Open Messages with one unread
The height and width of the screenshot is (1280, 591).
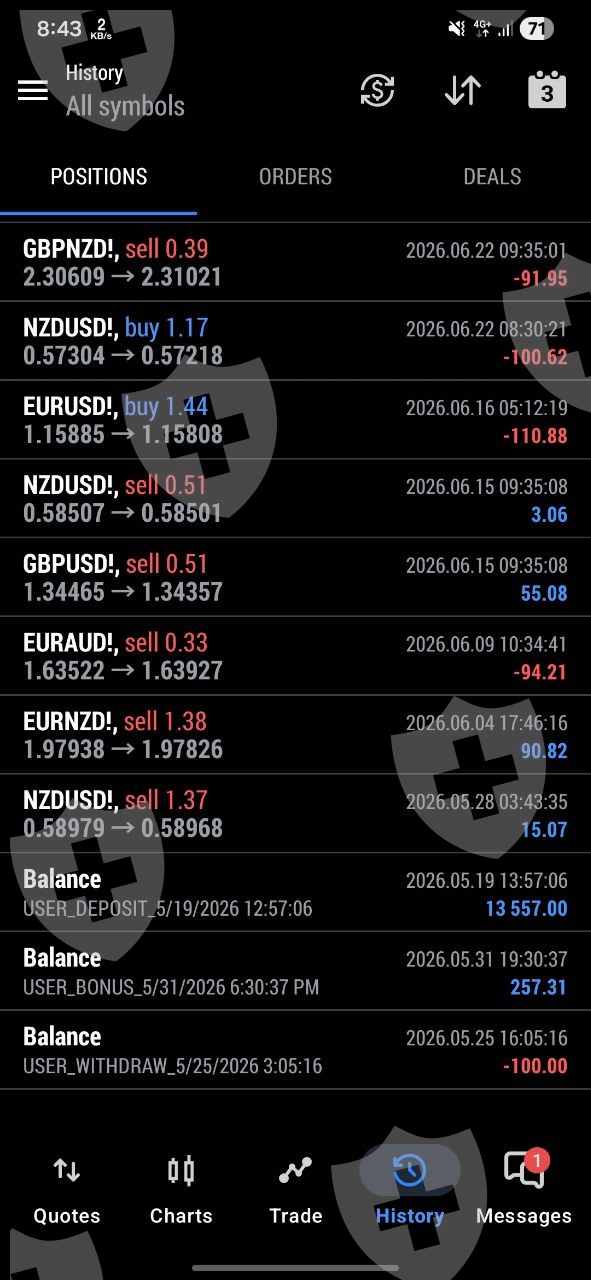click(x=524, y=1190)
